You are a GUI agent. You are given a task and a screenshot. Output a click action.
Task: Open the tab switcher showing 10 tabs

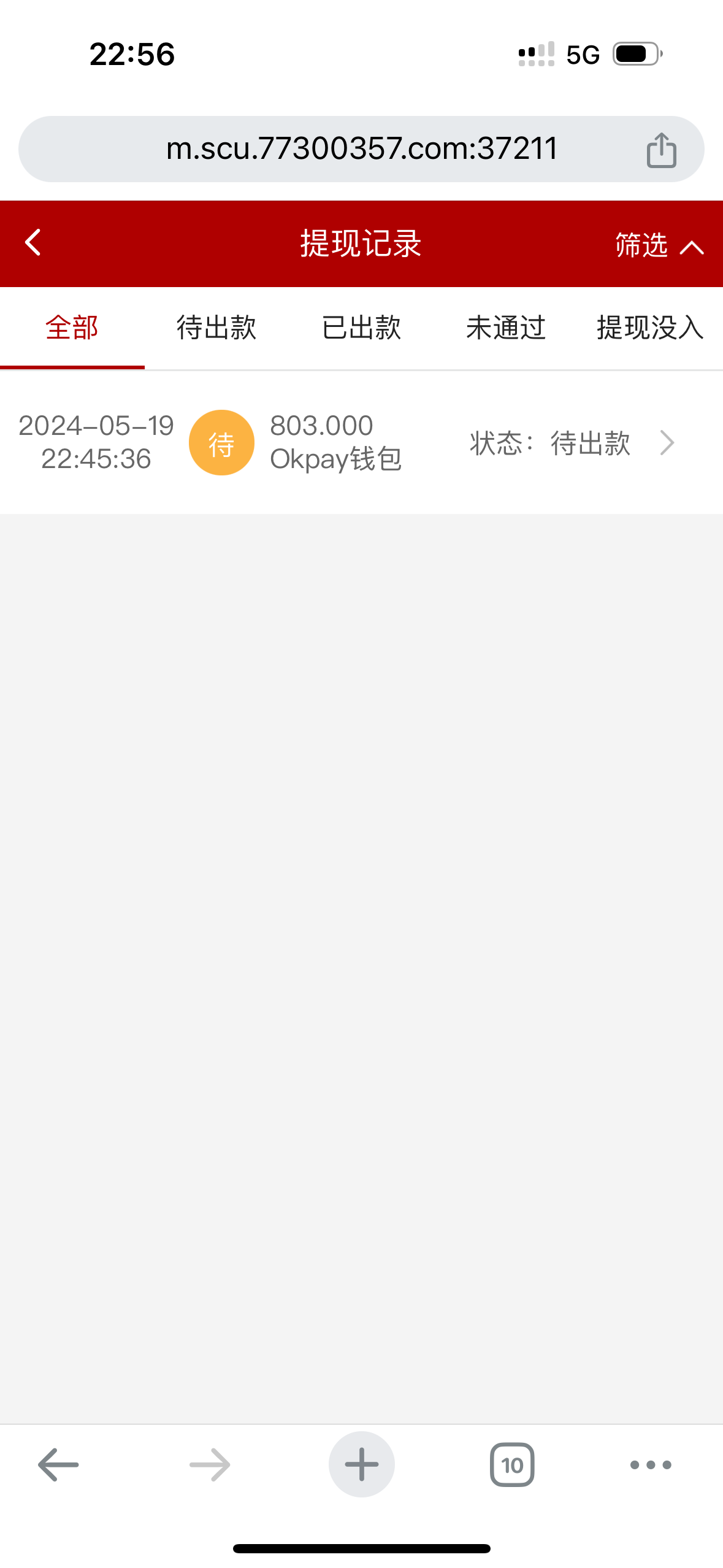[512, 1463]
